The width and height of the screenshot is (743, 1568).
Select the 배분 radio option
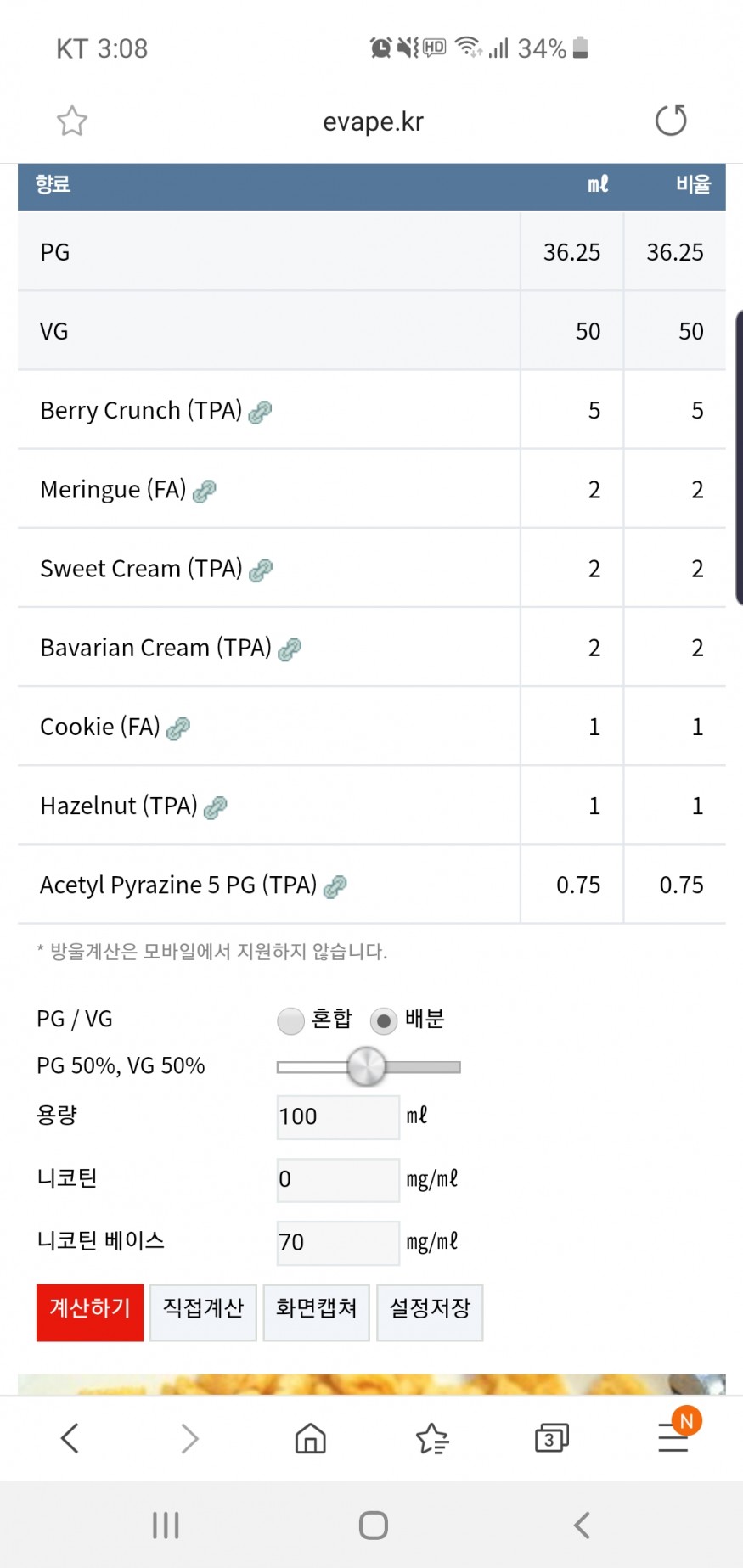384,1020
